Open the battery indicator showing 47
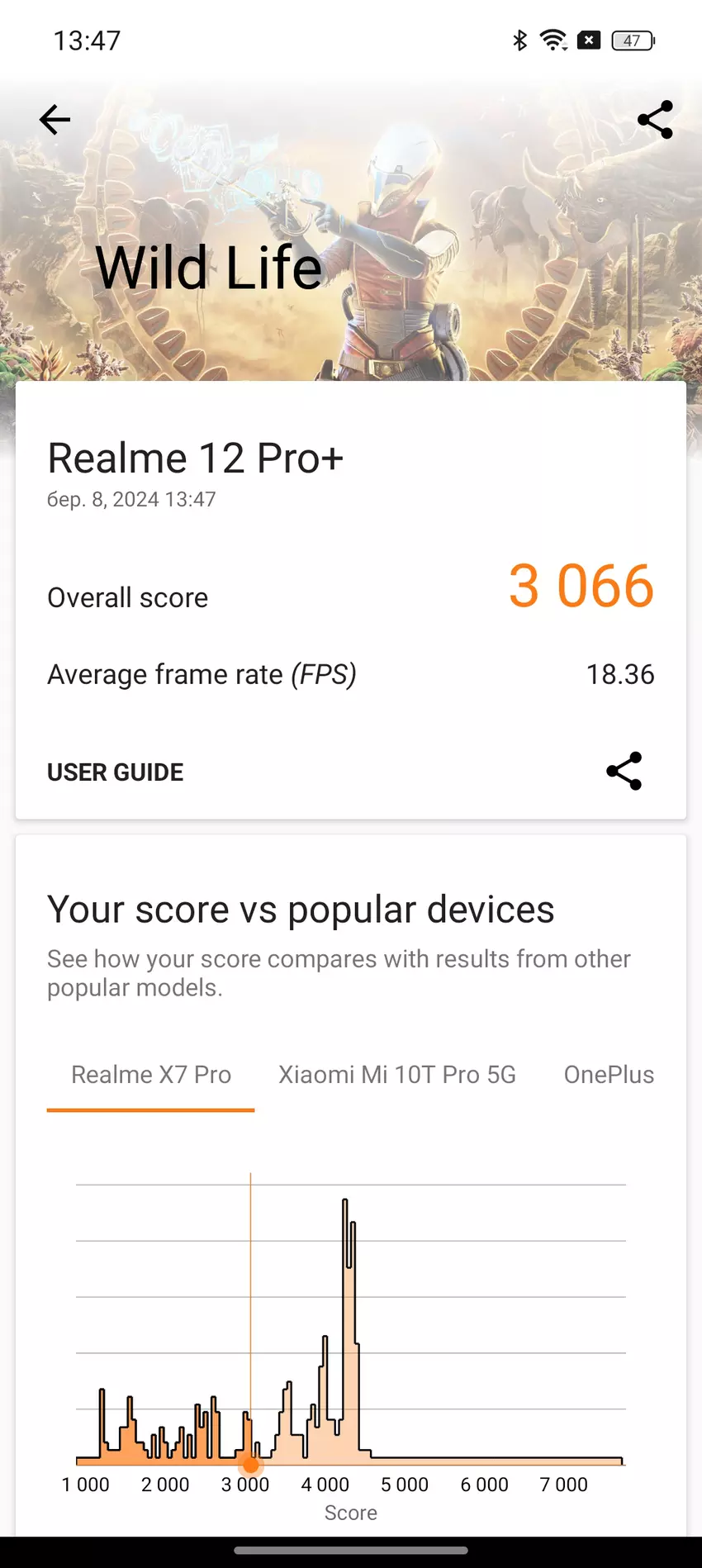Image resolution: width=702 pixels, height=1568 pixels. [x=631, y=39]
